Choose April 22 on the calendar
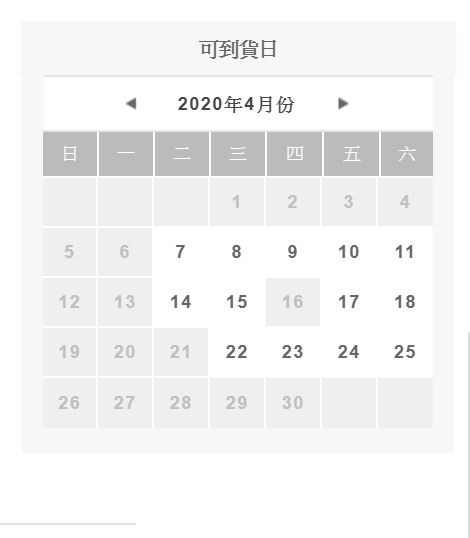The image size is (470, 538). [237, 352]
